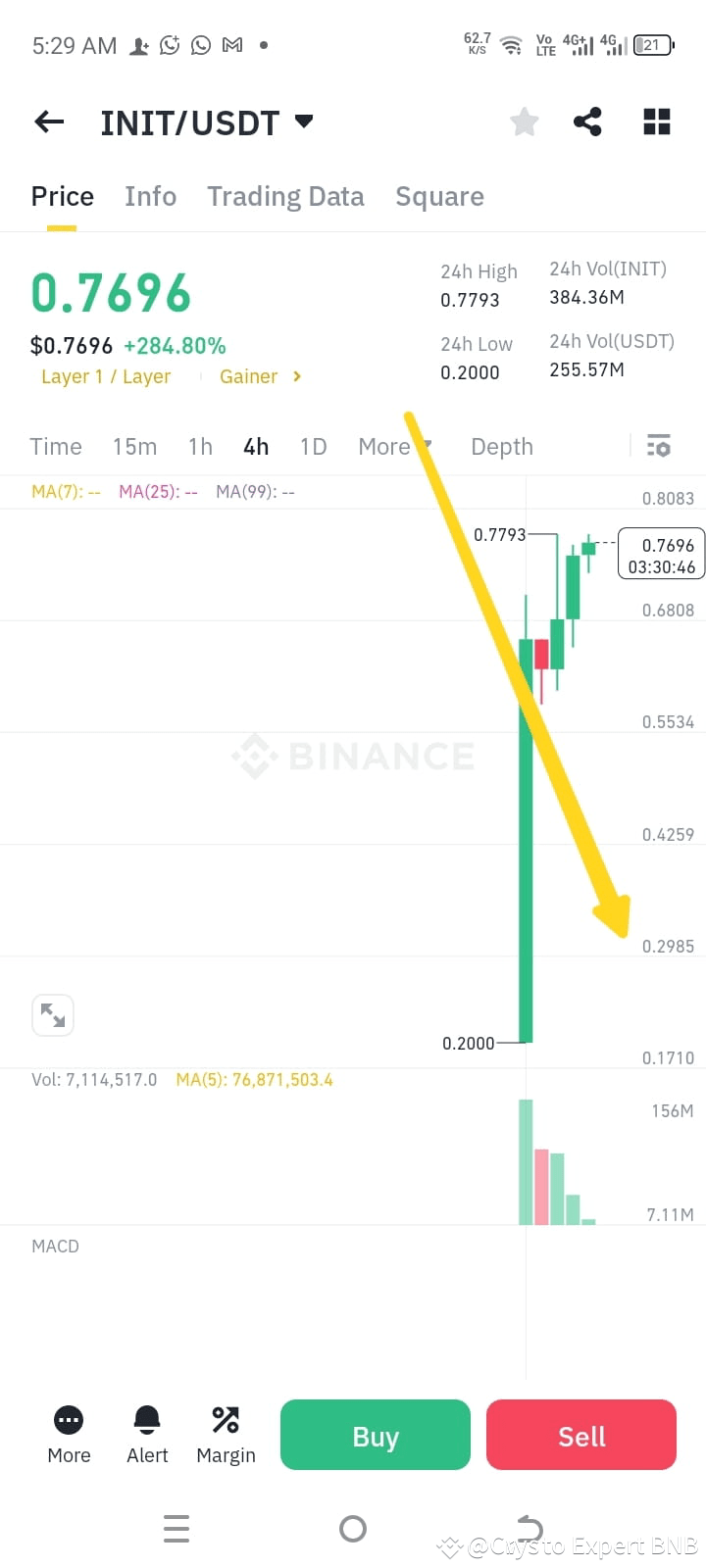Open chart indicator settings icon
706x1568 pixels.
tap(658, 446)
